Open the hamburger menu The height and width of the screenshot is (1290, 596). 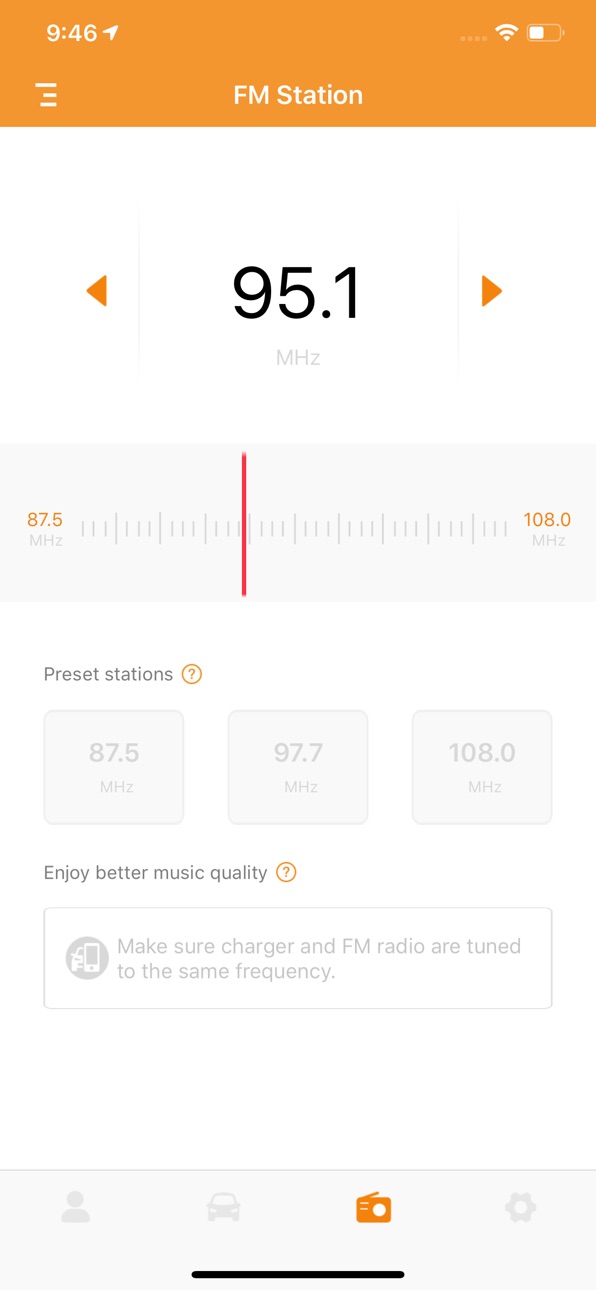[x=46, y=95]
